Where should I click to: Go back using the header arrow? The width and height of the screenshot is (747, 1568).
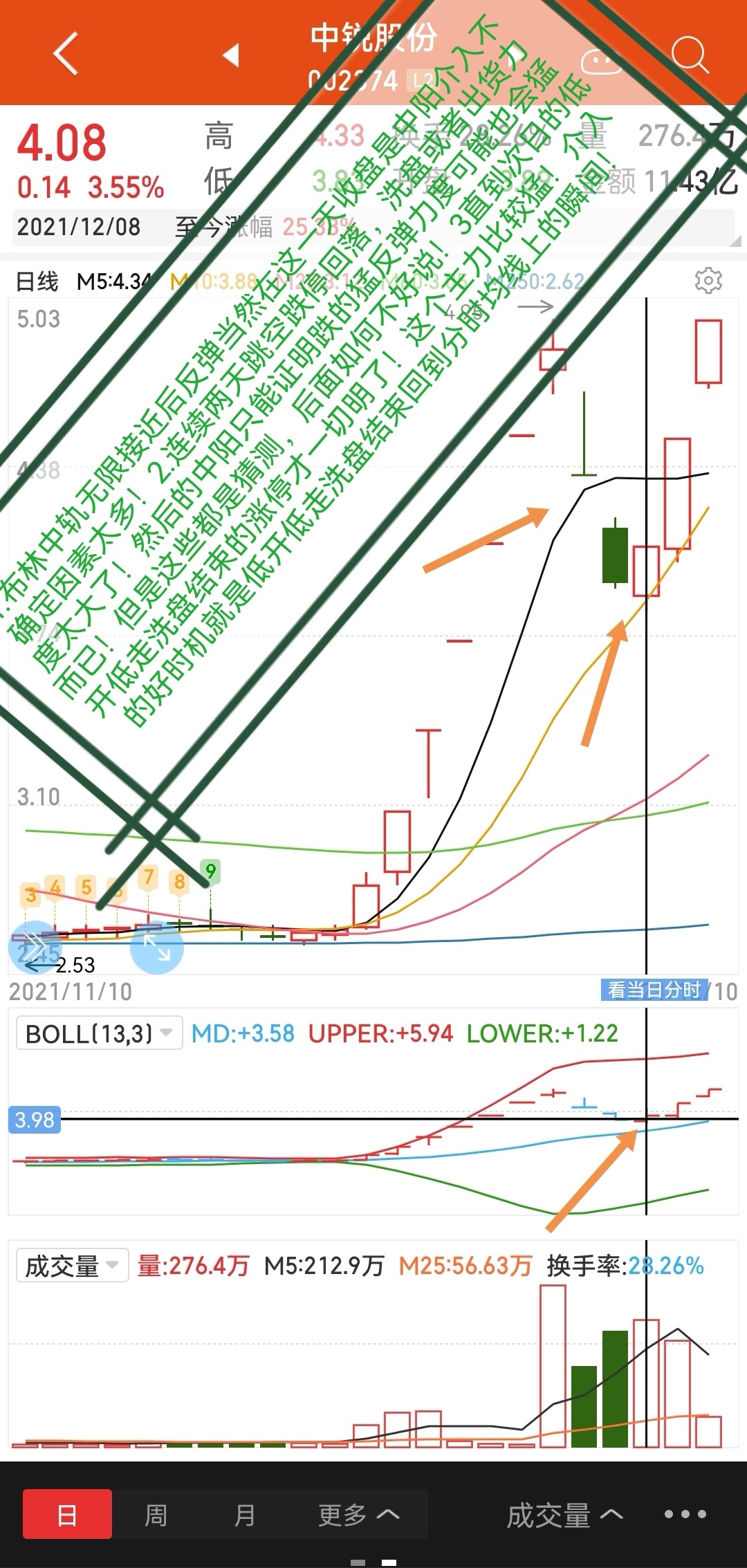click(x=66, y=54)
